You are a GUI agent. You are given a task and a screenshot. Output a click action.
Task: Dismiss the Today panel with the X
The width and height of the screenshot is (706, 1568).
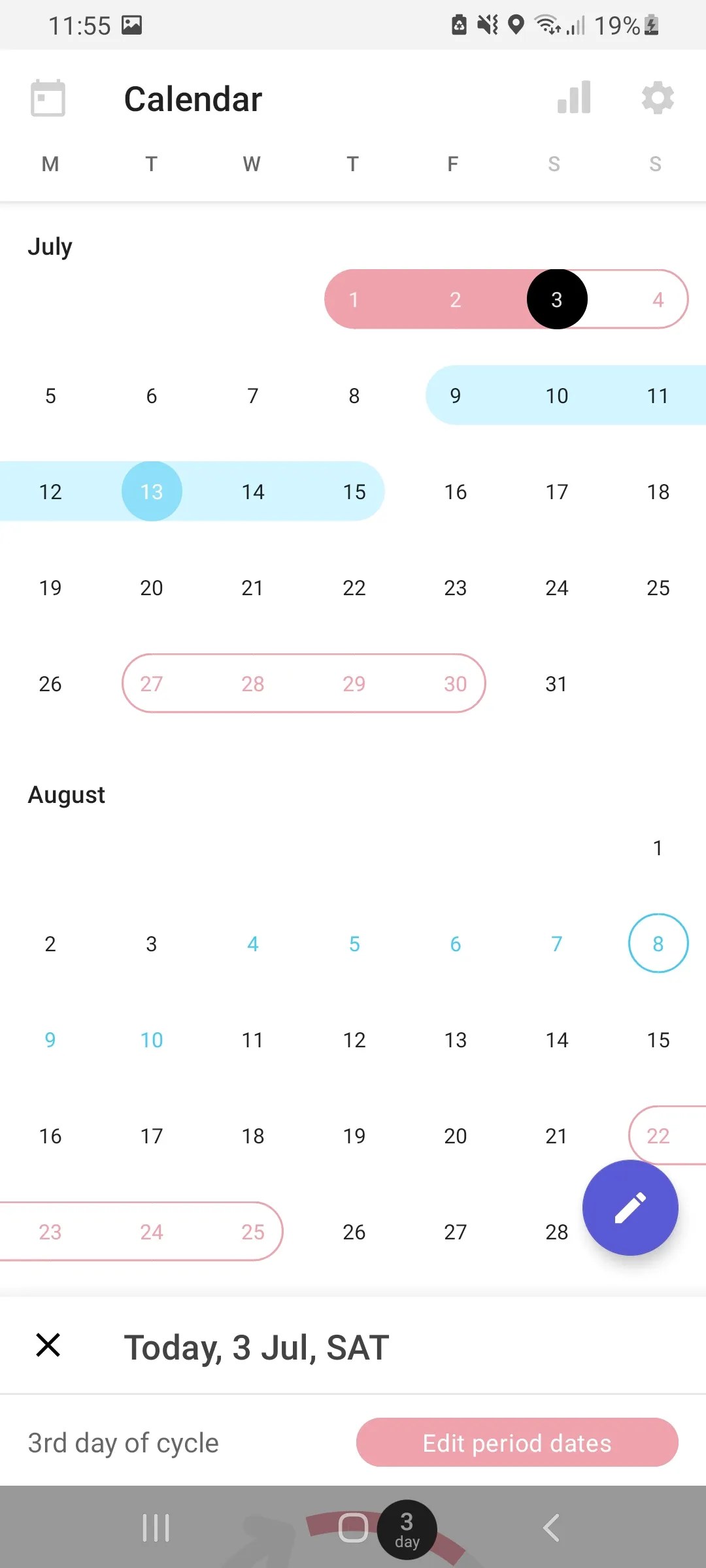(48, 1346)
